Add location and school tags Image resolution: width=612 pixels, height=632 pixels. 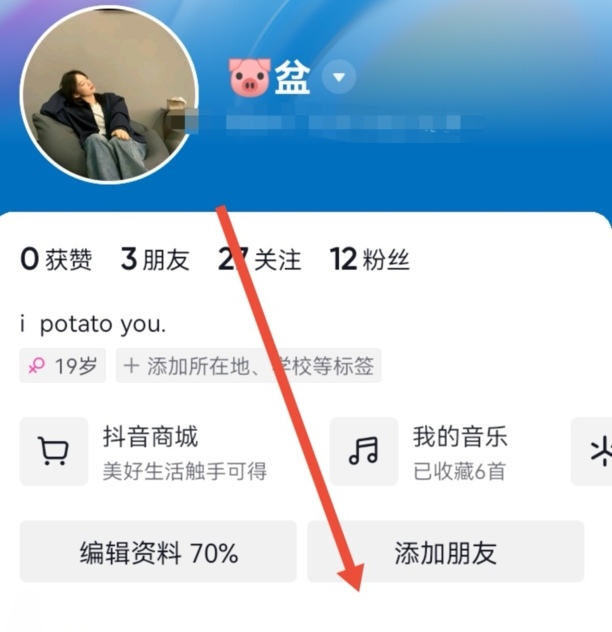coord(248,366)
